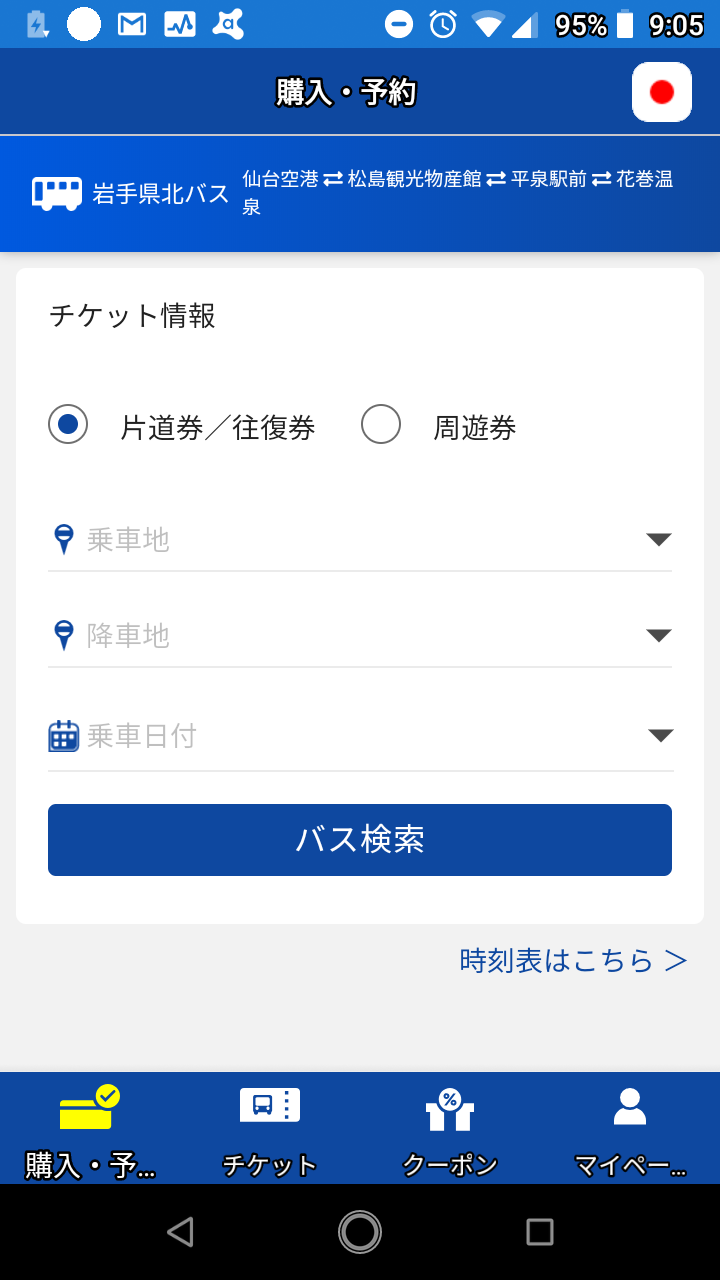Viewport: 720px width, 1280px height.
Task: Switch to the チケット tab
Action: [x=270, y=1130]
